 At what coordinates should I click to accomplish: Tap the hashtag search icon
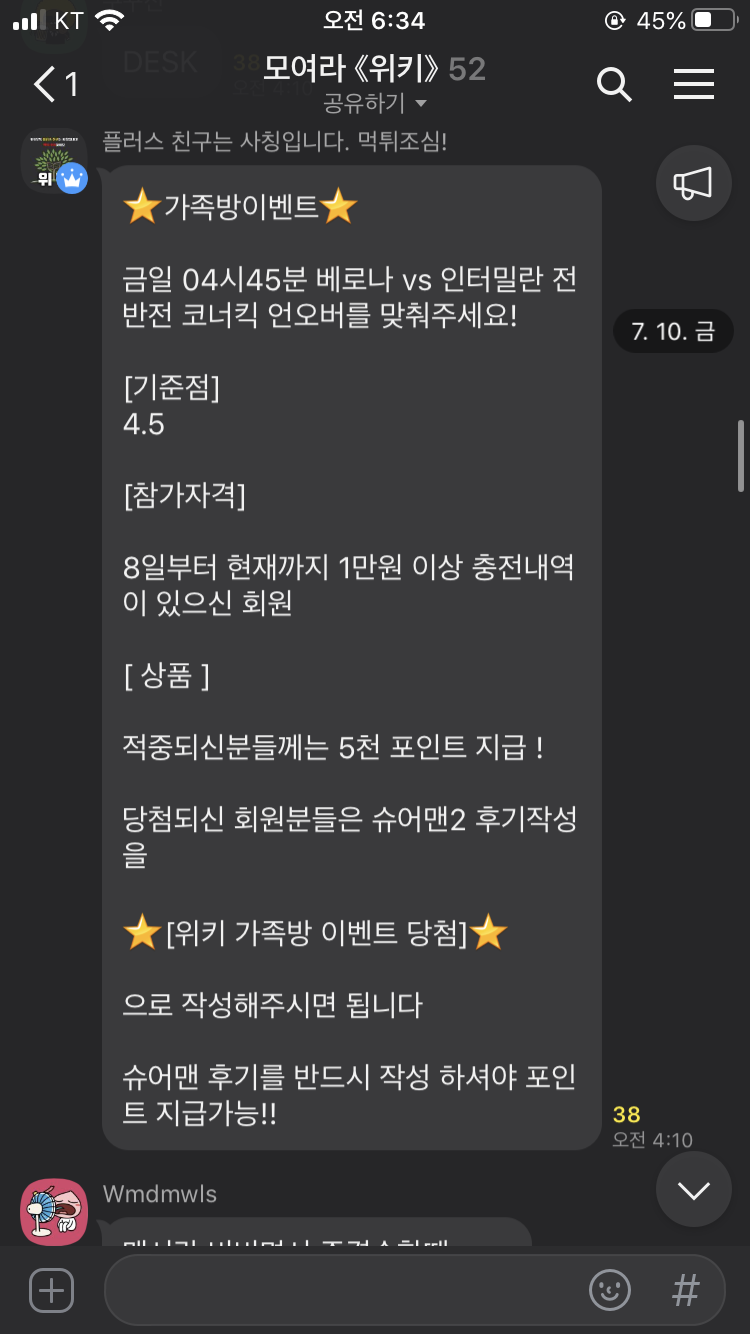685,1290
